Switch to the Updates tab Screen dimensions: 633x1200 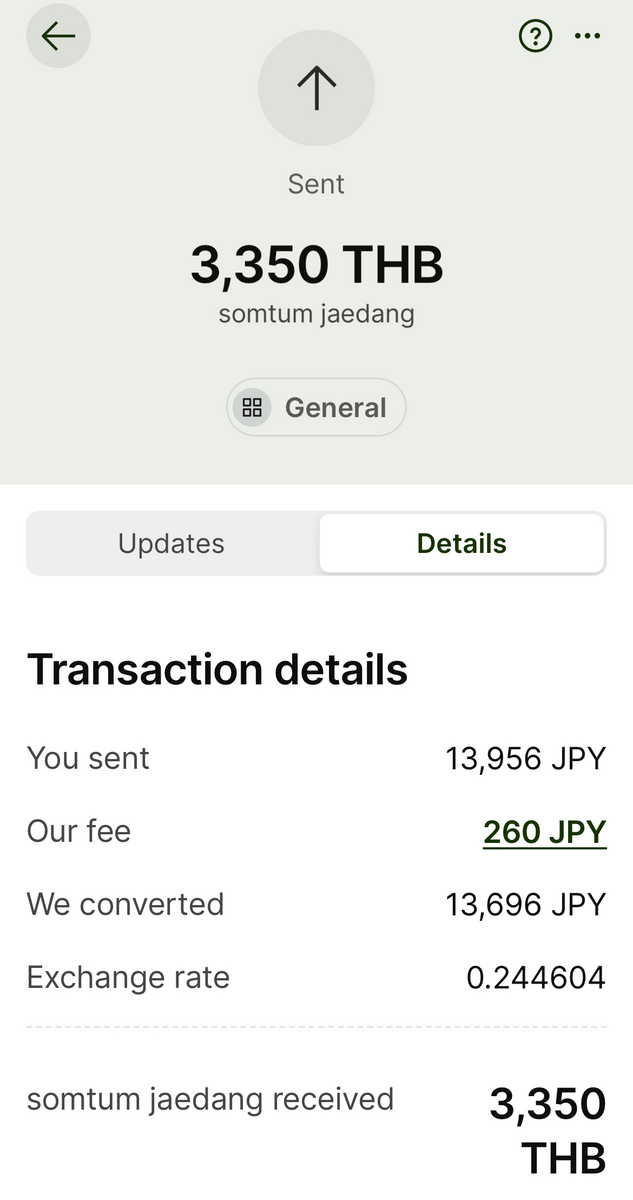172,543
